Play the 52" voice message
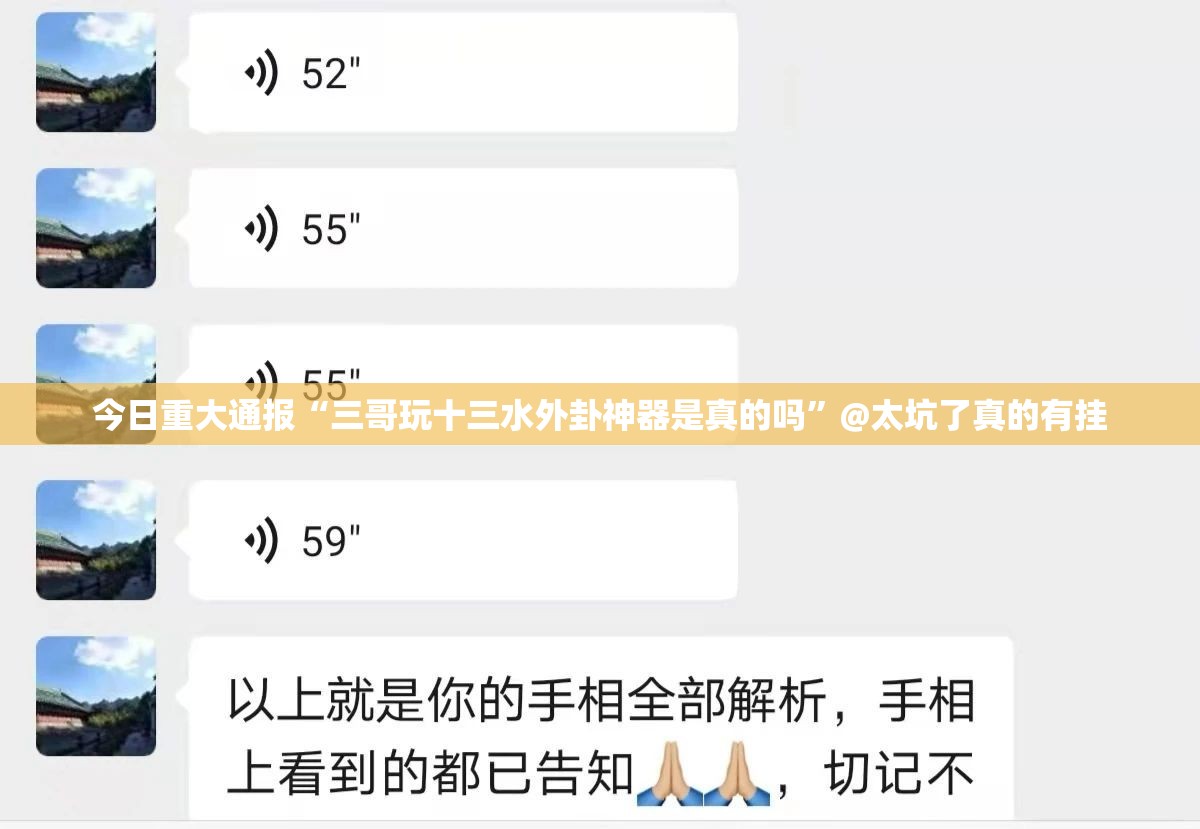Image resolution: width=1200 pixels, height=829 pixels. [x=462, y=74]
